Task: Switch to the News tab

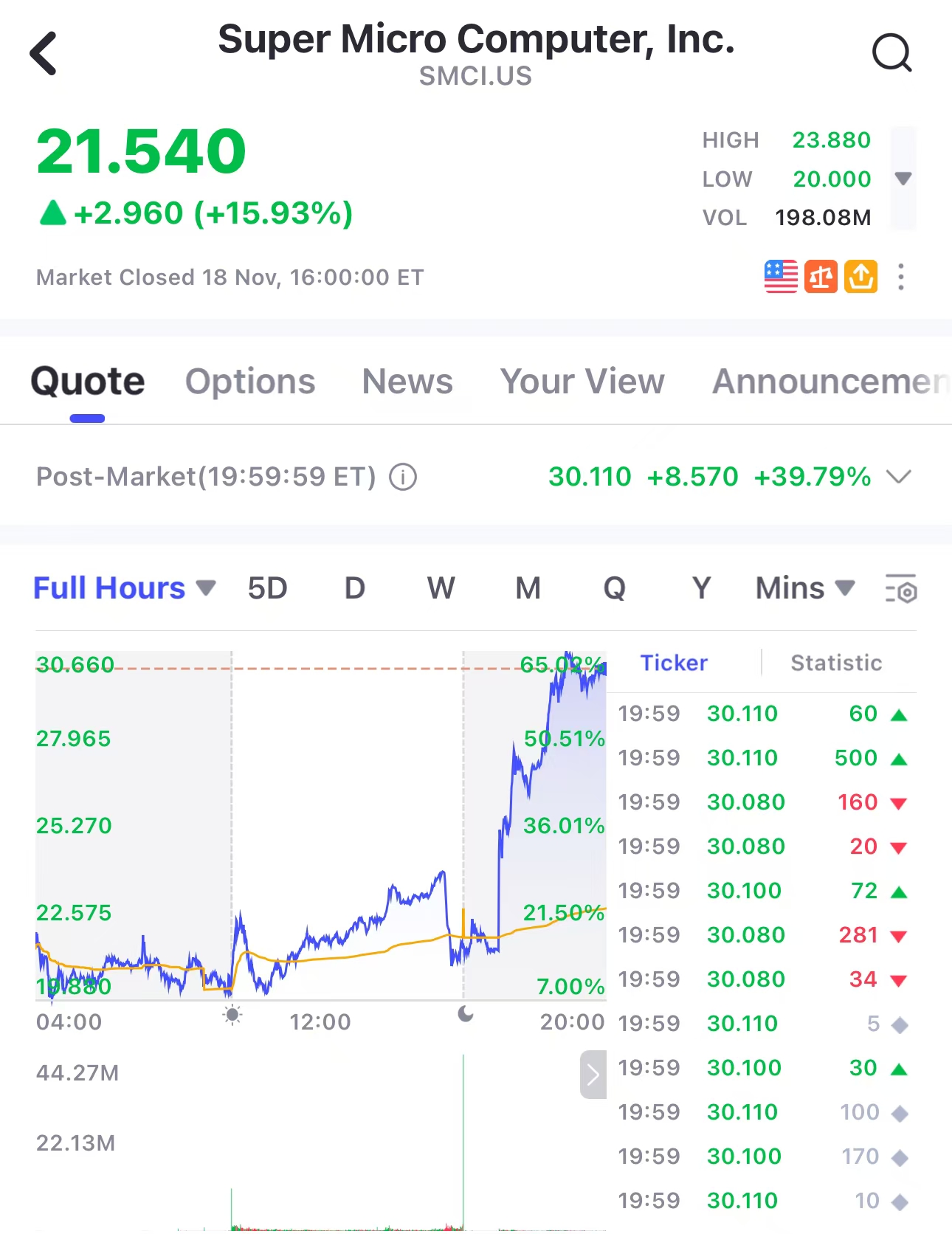Action: pos(407,382)
